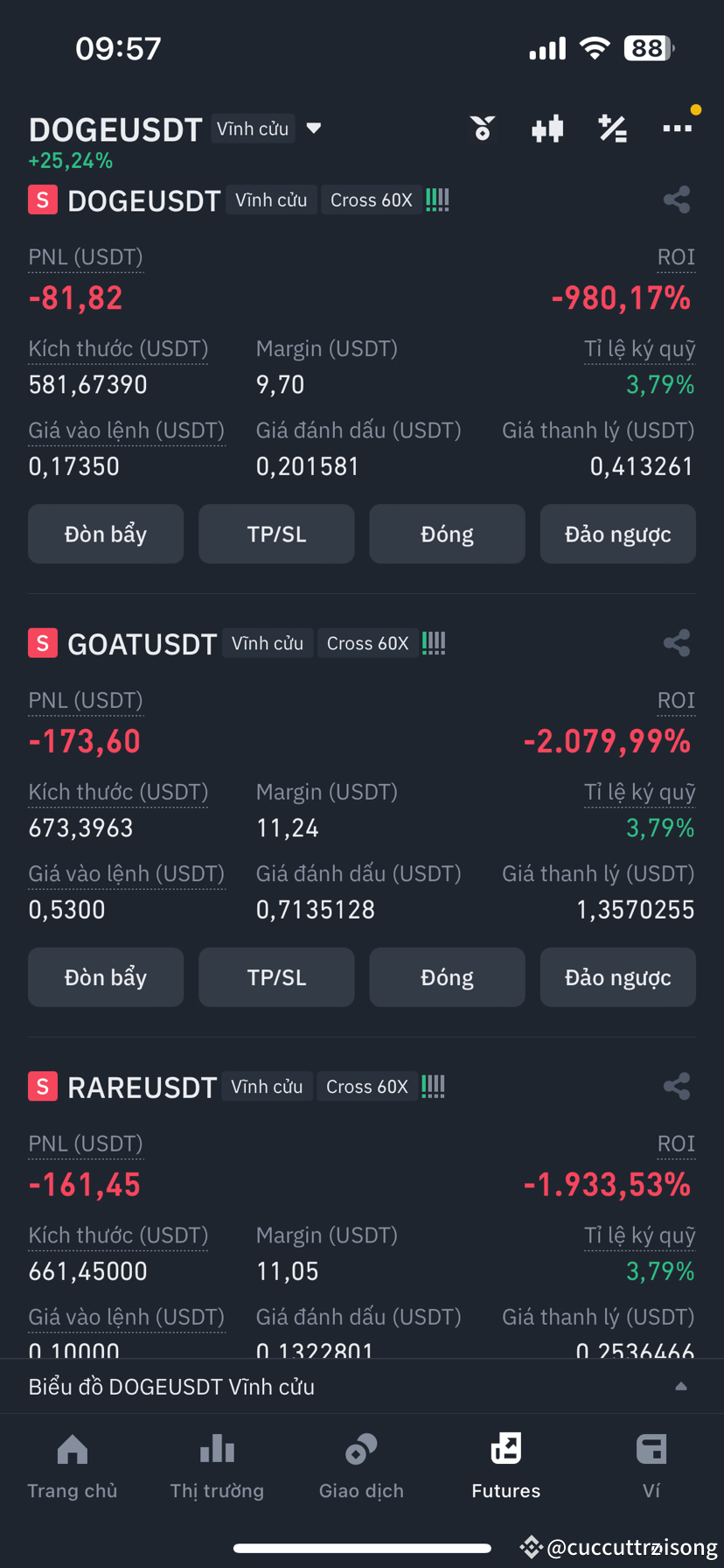The width and height of the screenshot is (724, 1568).
Task: Collapse the Biểu đồ DOGEUSDT chart panel
Action: pyautogui.click(x=682, y=1385)
